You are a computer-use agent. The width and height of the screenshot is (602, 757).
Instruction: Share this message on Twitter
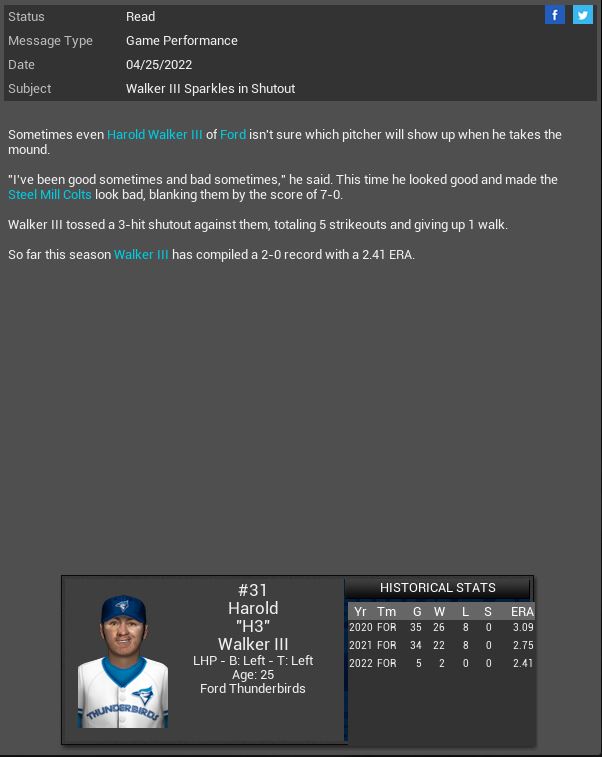pos(582,15)
